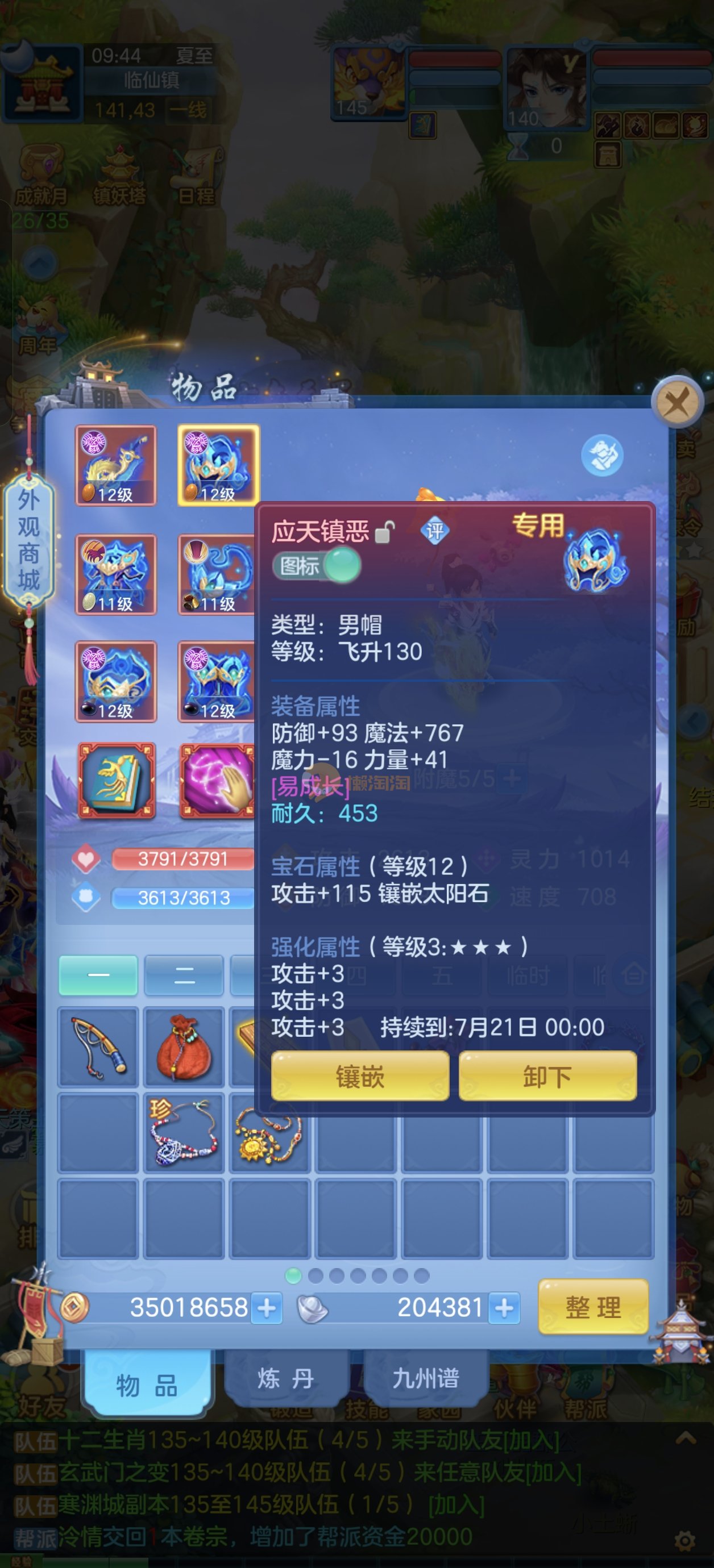Viewport: 714px width, 1568px height.
Task: Select inventory page 二
Action: 184,974
